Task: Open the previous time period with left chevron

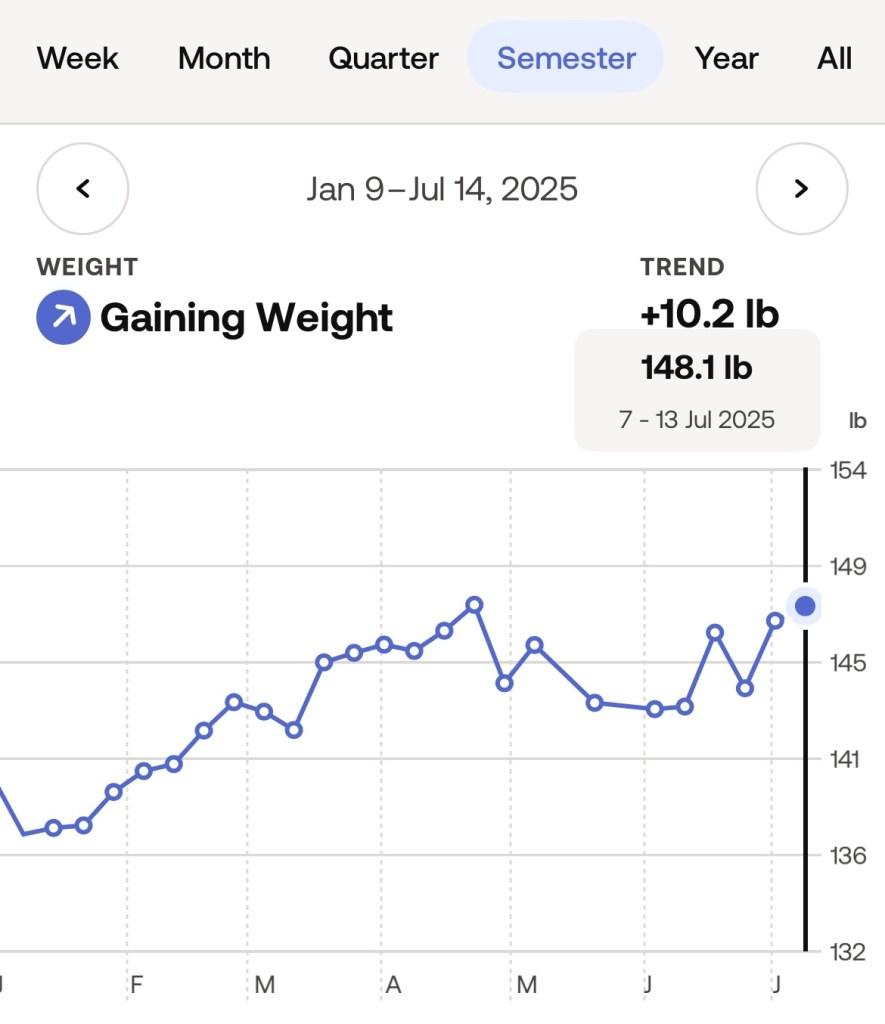Action: pos(83,189)
